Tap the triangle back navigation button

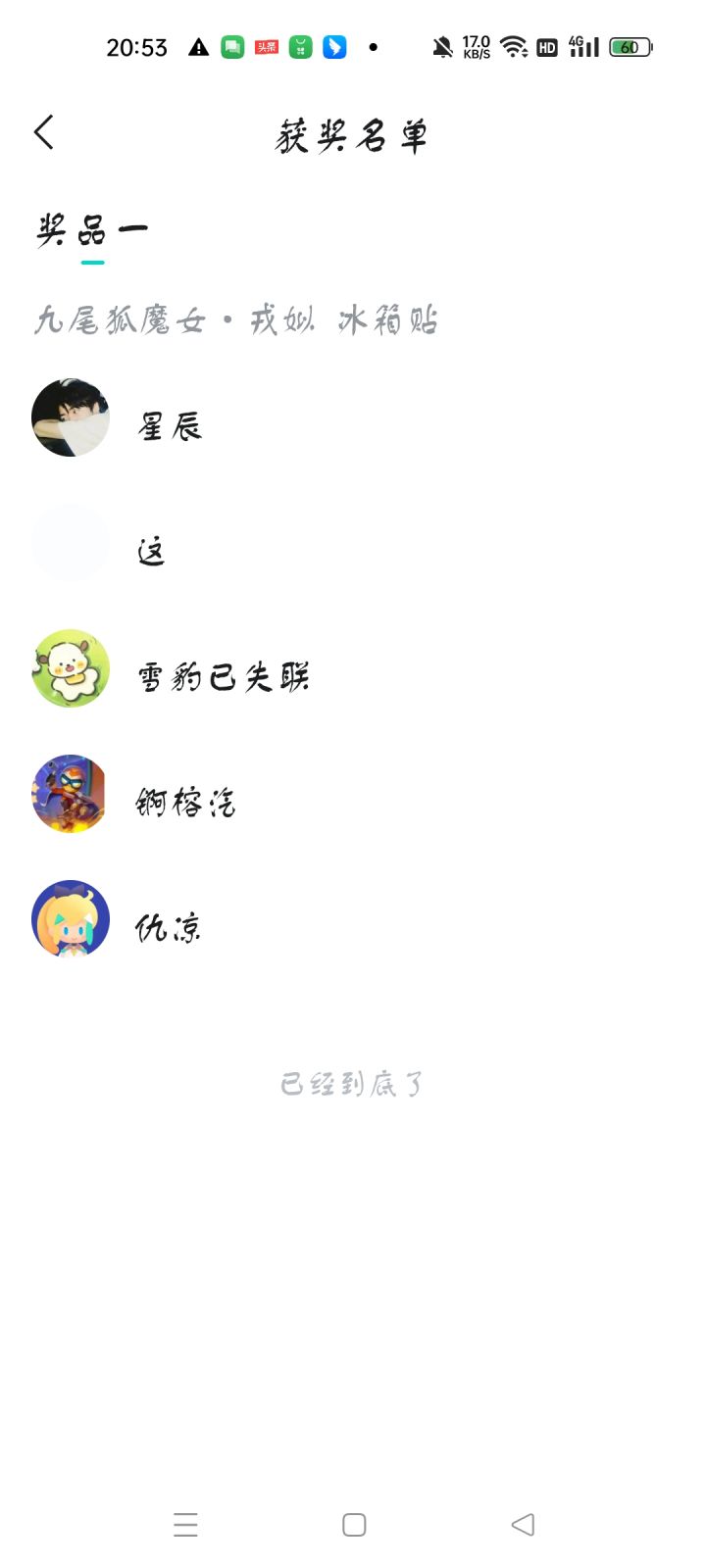pyautogui.click(x=523, y=1525)
